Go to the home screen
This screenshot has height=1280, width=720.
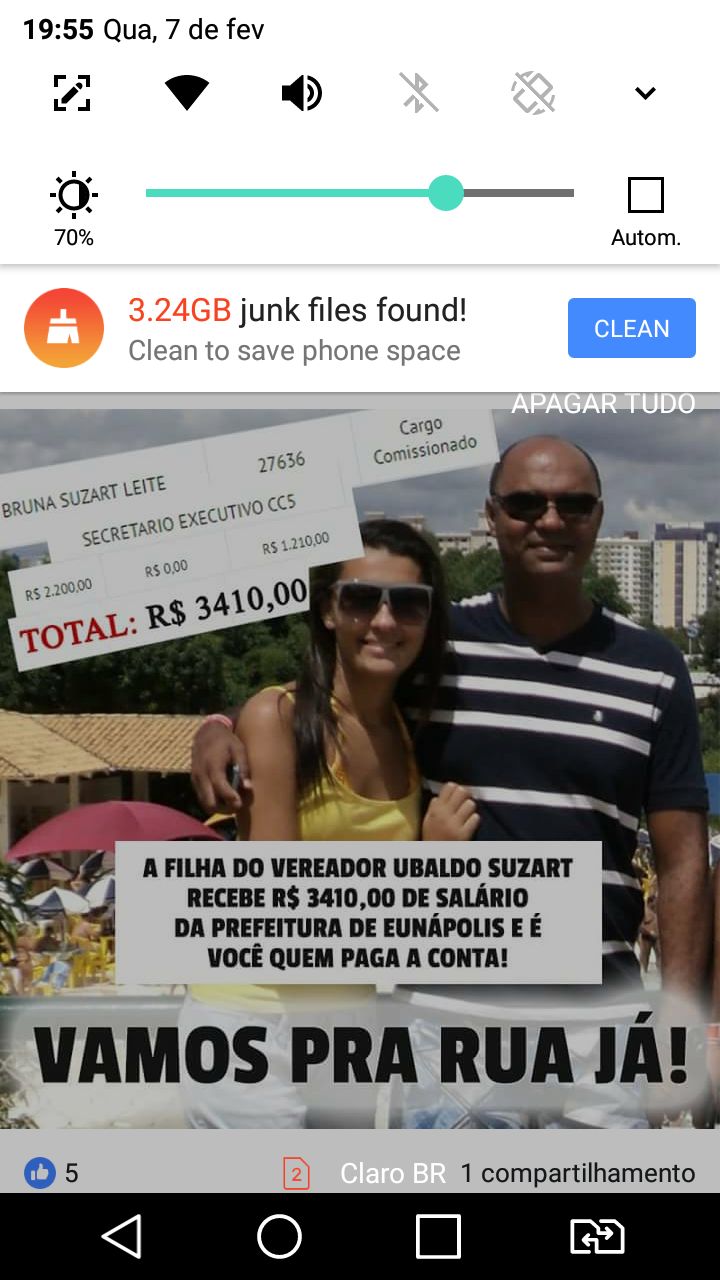tap(280, 1237)
